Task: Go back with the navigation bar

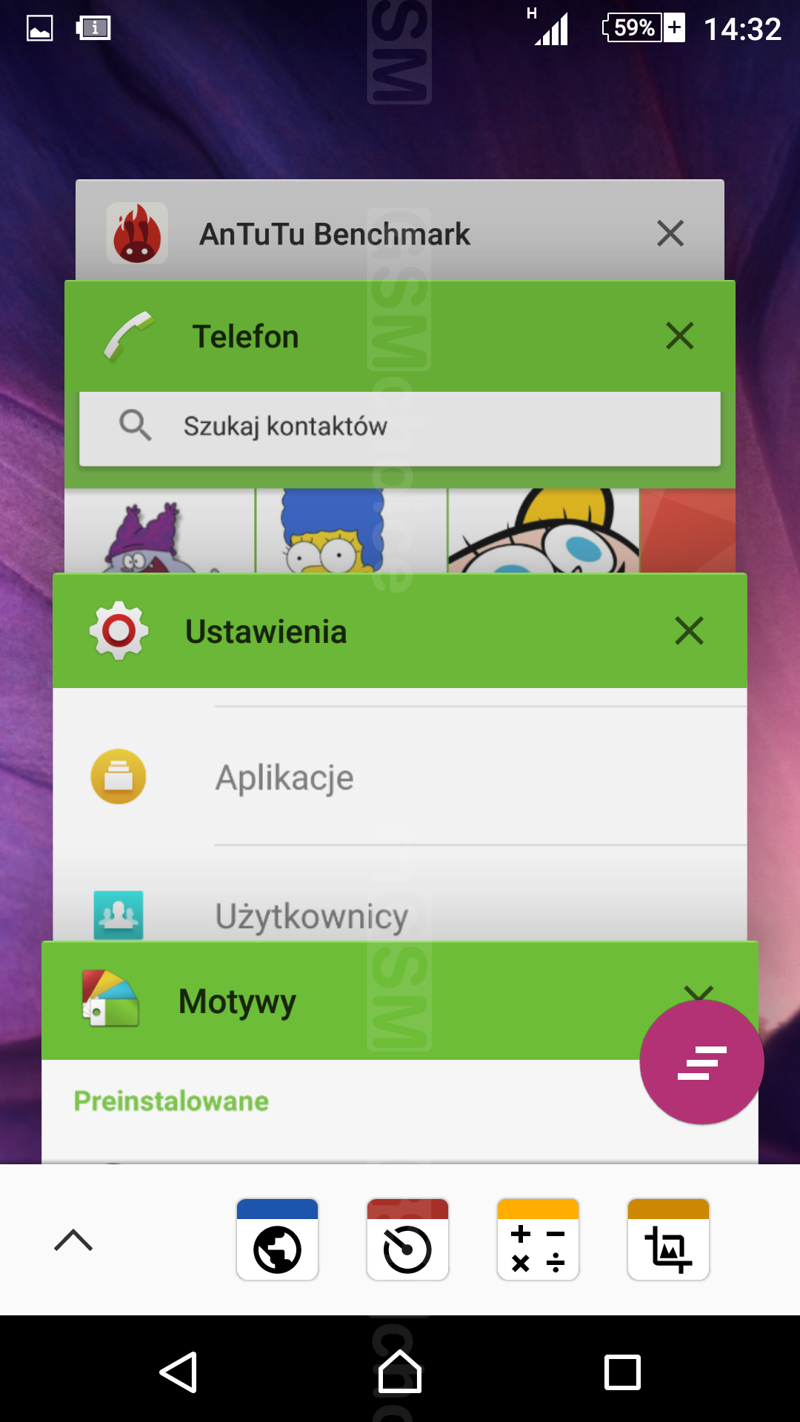Action: pos(179,1372)
